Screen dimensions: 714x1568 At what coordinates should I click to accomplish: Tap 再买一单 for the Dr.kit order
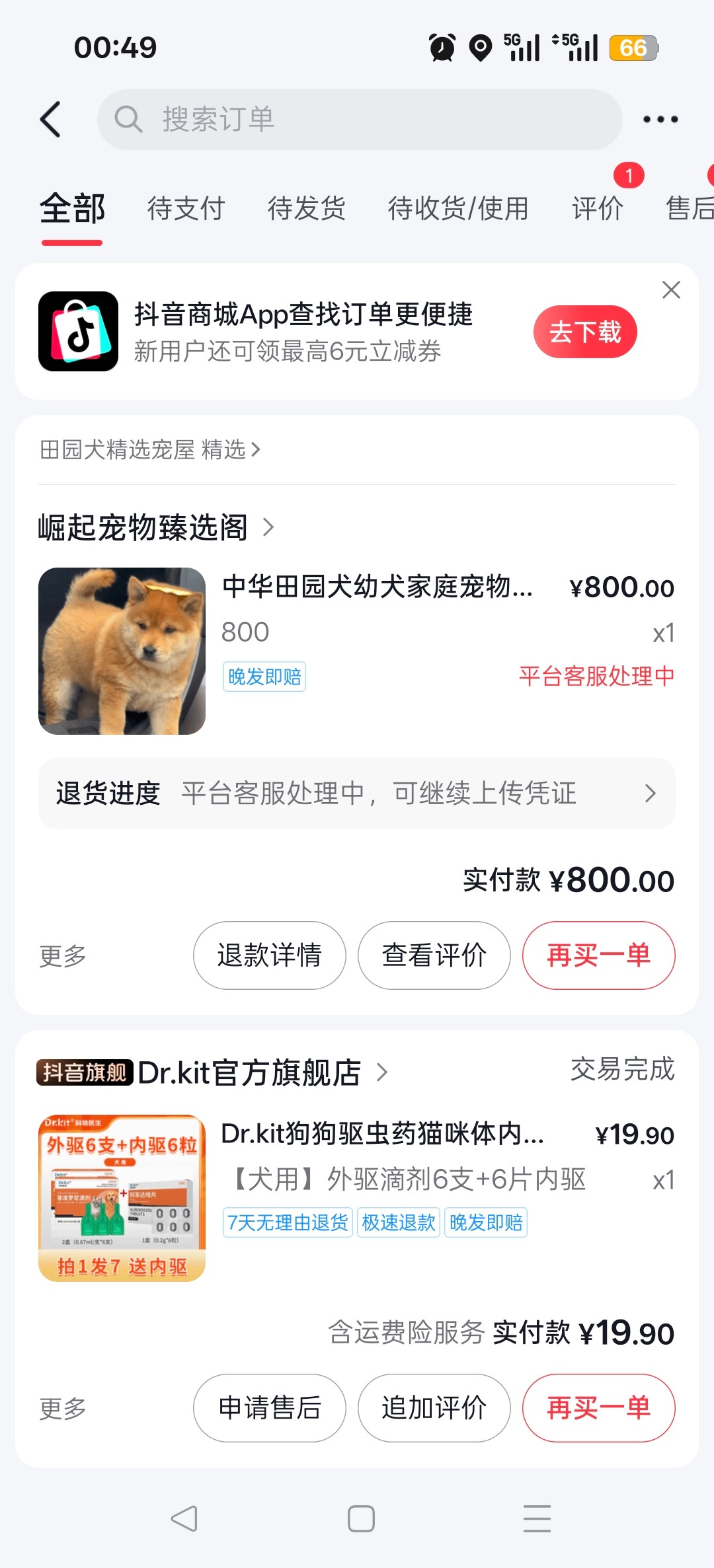point(598,1408)
